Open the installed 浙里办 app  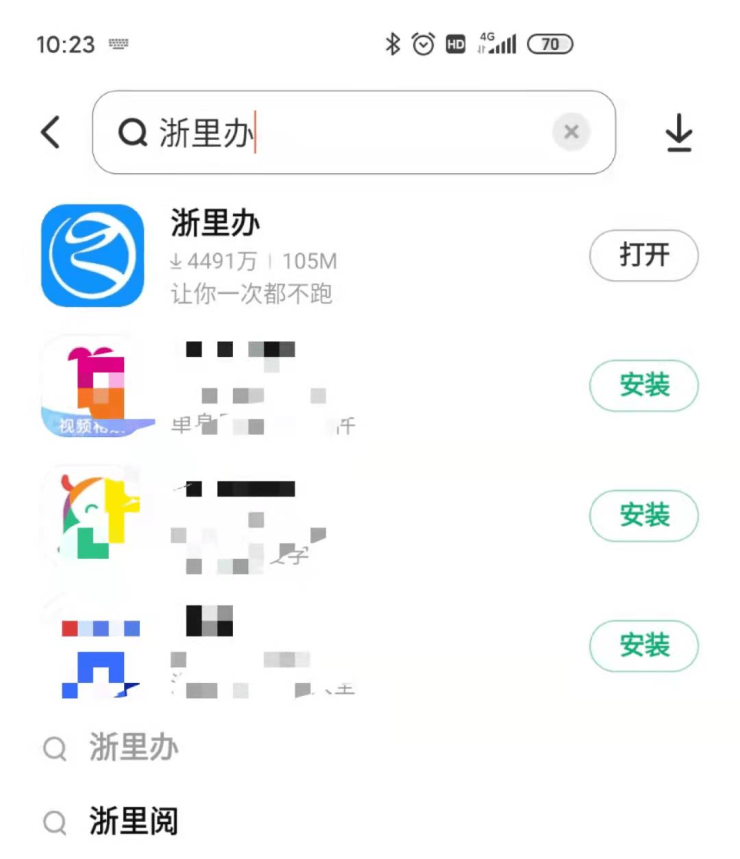[643, 255]
